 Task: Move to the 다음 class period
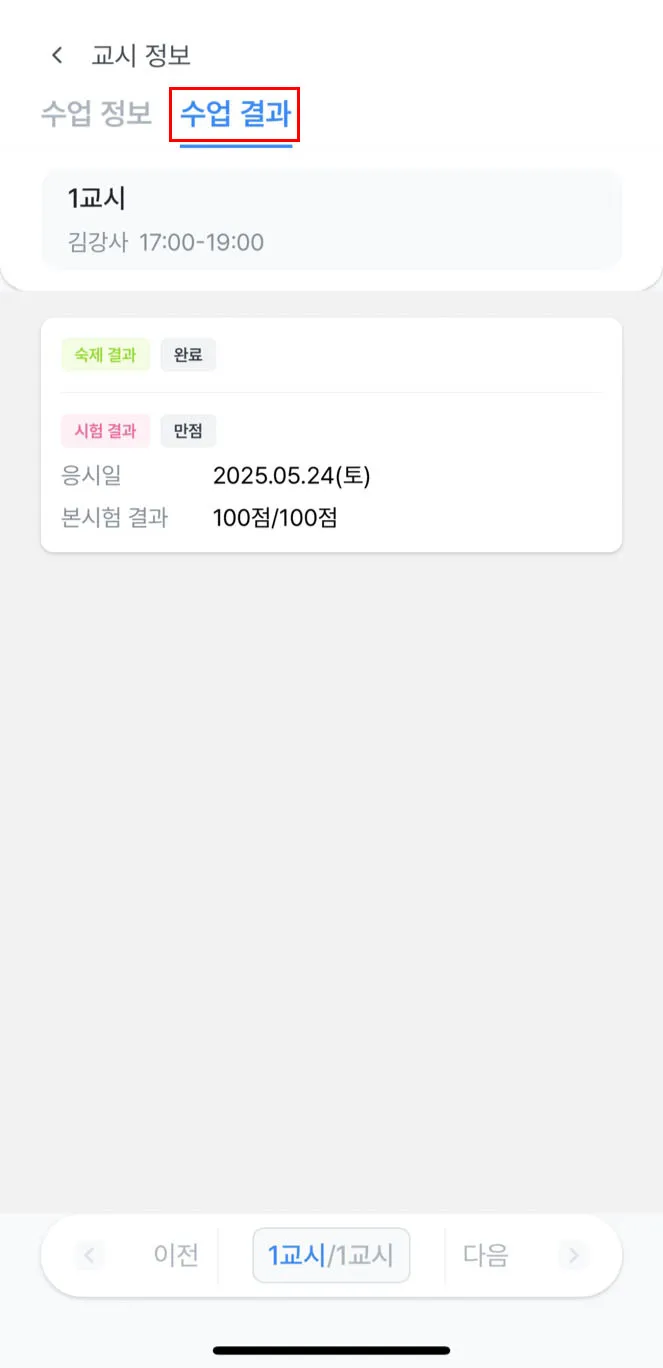click(x=522, y=1254)
